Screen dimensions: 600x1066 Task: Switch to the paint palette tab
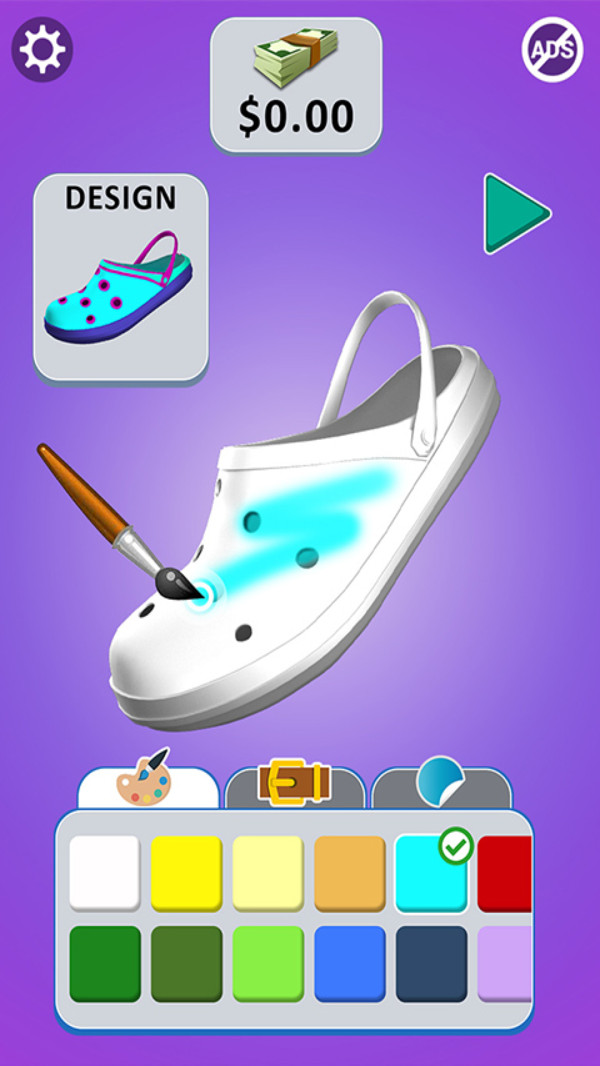(147, 786)
